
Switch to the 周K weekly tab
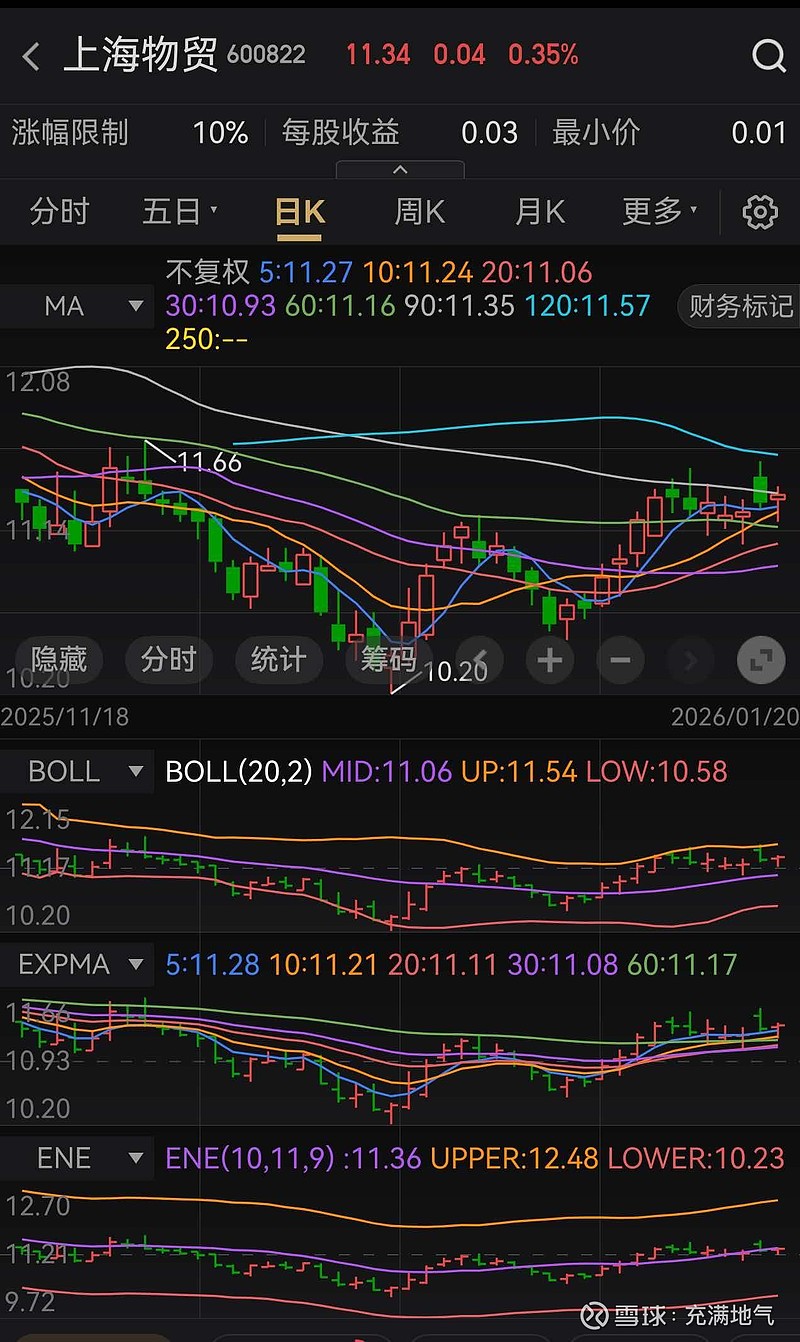point(418,212)
